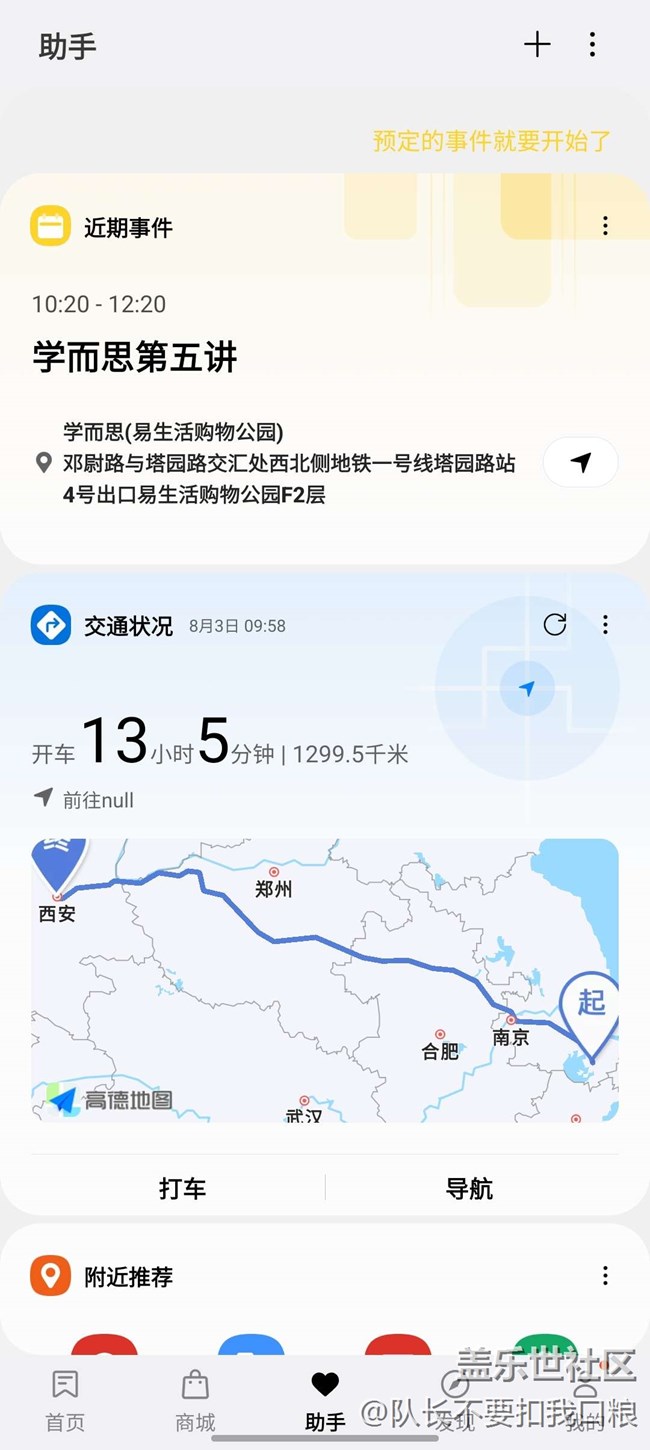Go to the 我的 tab
Screen dimensions: 650x1450
click(x=585, y=1400)
